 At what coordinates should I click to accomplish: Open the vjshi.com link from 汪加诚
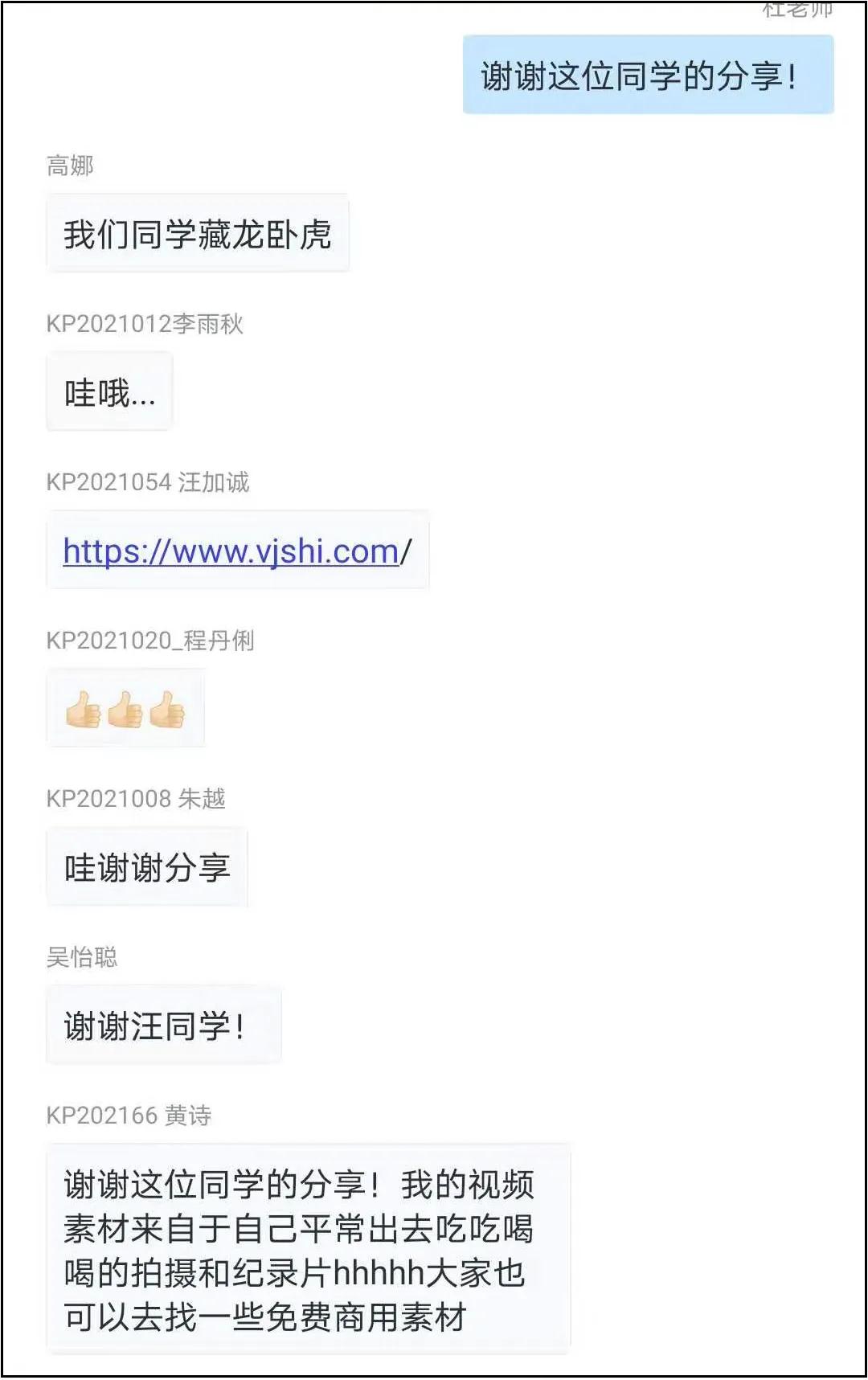click(231, 551)
